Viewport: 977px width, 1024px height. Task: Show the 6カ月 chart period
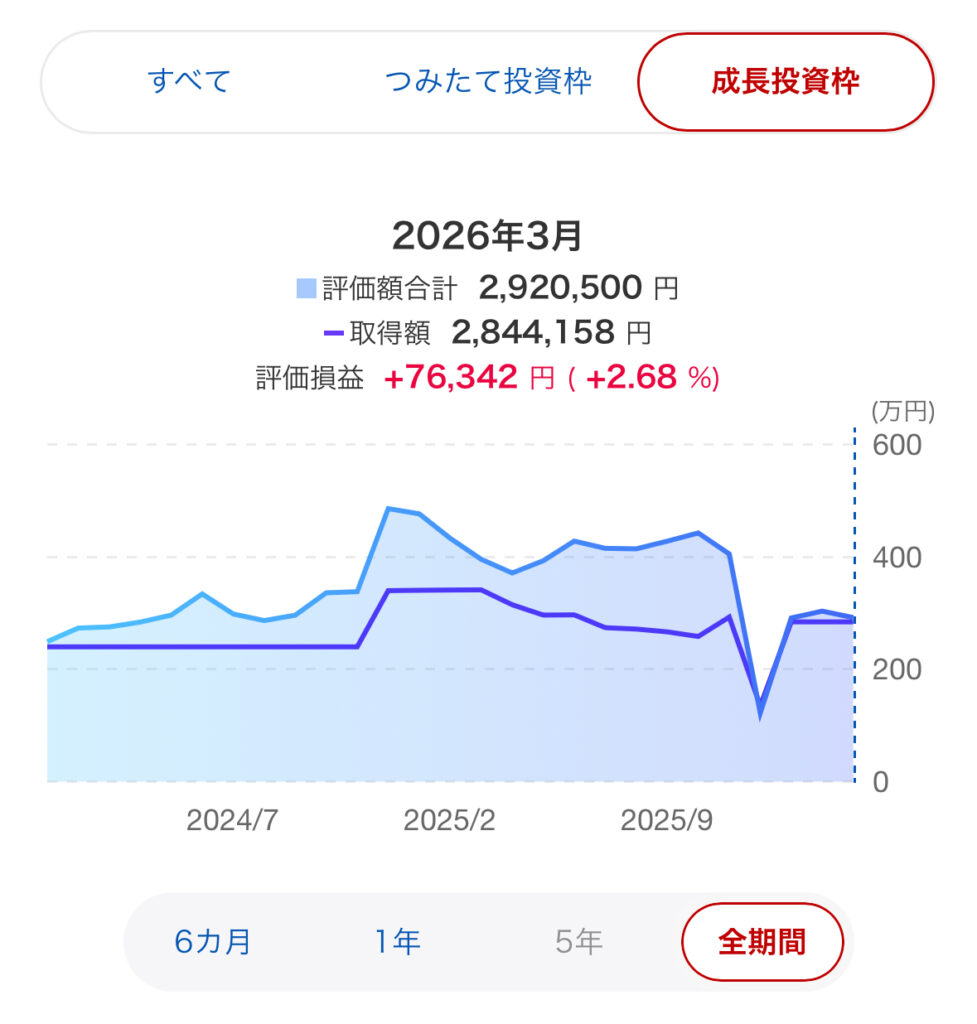(x=212, y=941)
